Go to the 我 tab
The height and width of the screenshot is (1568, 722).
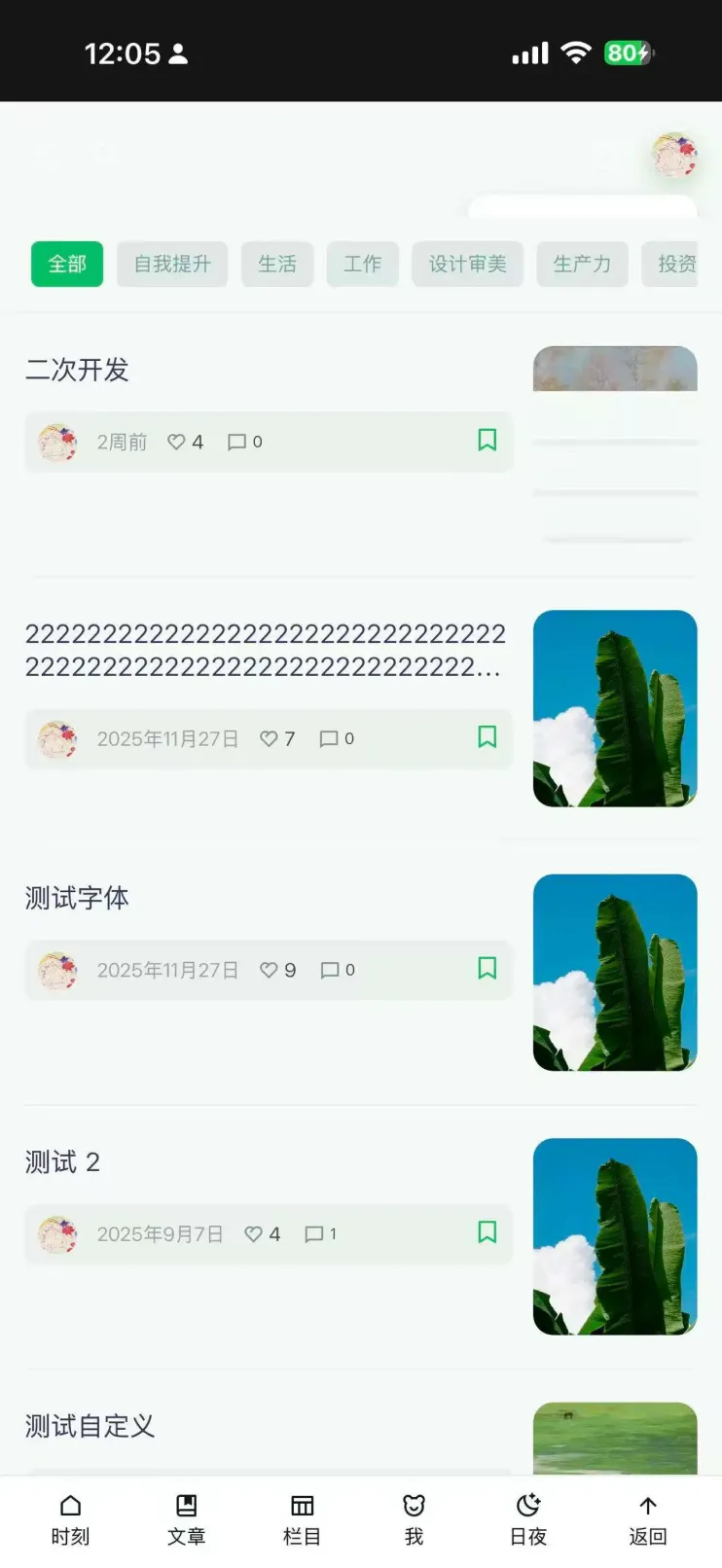(x=415, y=1519)
